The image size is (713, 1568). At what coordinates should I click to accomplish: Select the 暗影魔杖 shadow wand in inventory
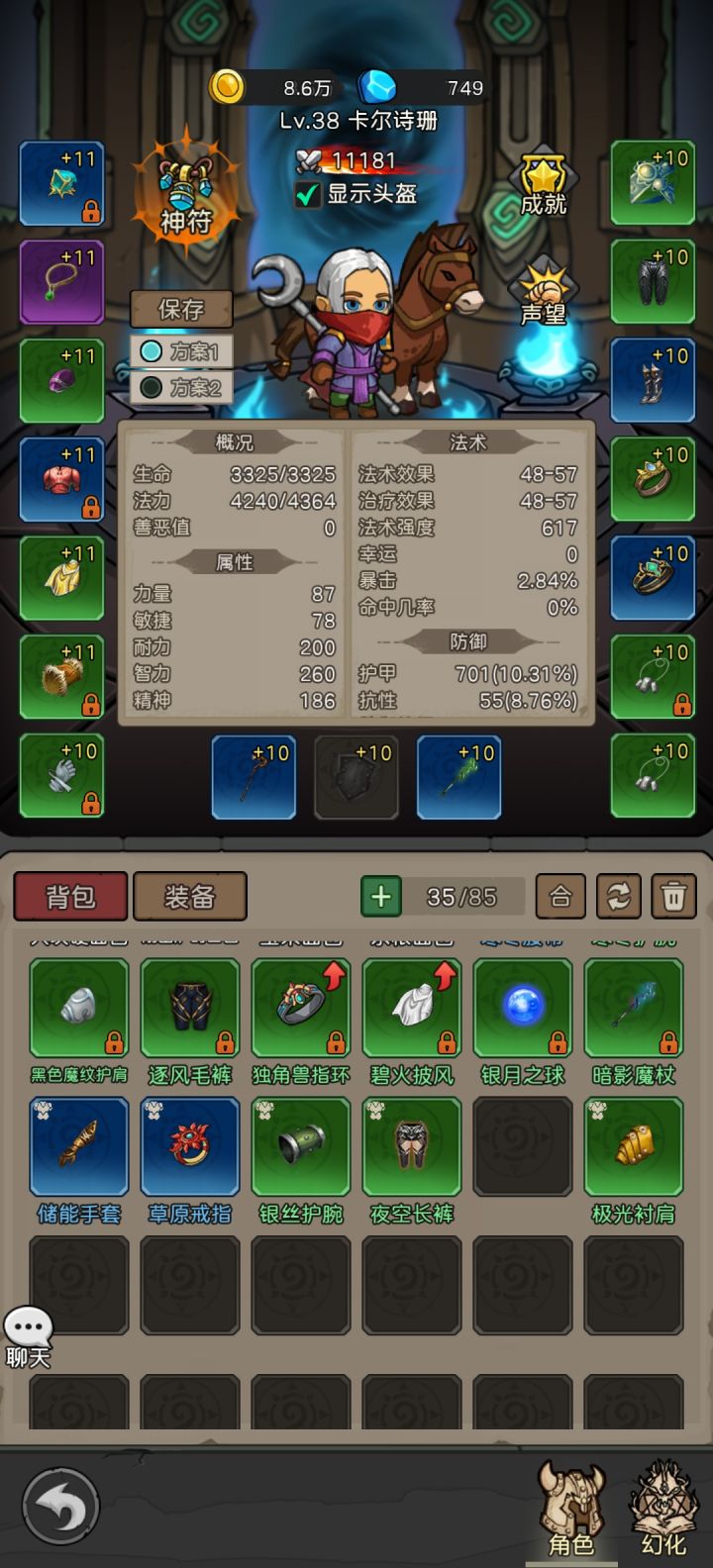coord(634,1007)
